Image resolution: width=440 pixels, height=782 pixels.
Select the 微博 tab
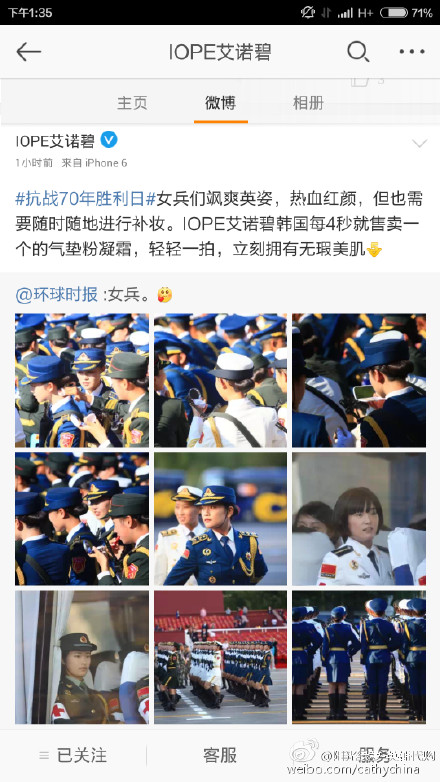[220, 103]
